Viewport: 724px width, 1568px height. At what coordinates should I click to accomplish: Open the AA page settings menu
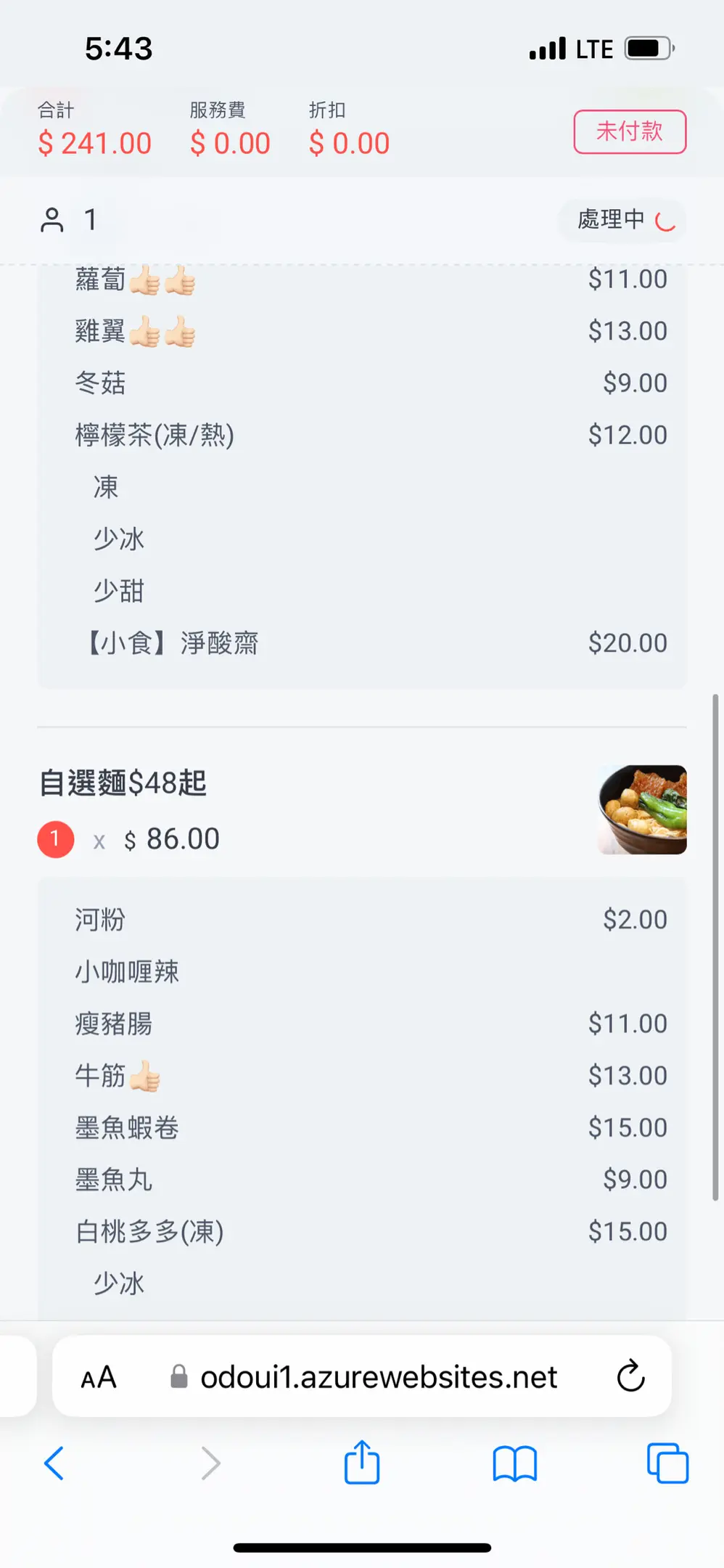99,1377
